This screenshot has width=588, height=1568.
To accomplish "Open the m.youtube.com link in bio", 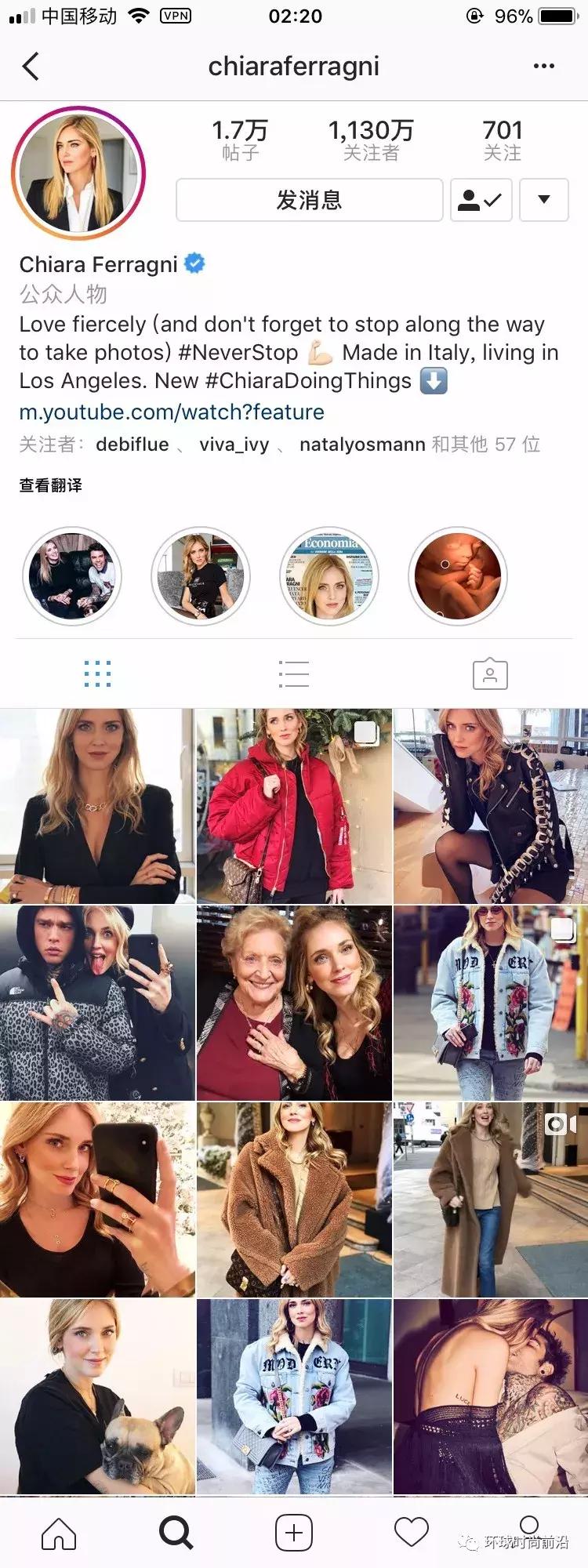I will pyautogui.click(x=171, y=412).
